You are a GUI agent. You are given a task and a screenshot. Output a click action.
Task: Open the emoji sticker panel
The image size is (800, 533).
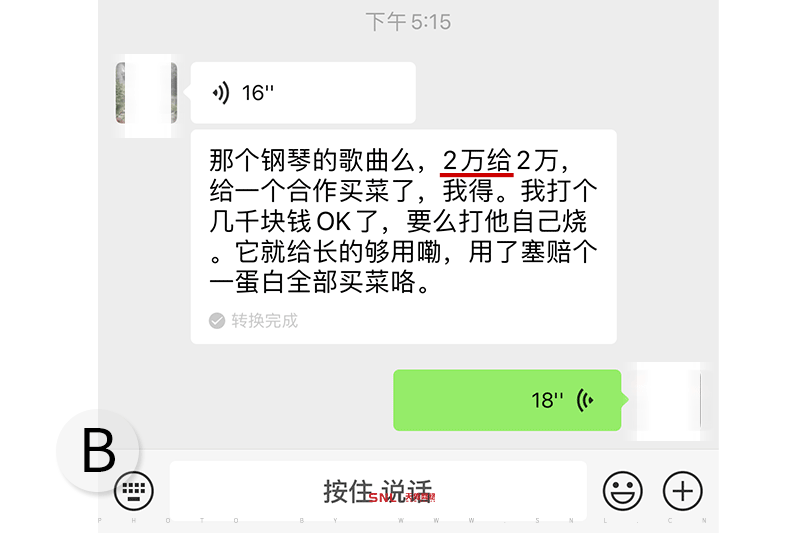click(622, 491)
